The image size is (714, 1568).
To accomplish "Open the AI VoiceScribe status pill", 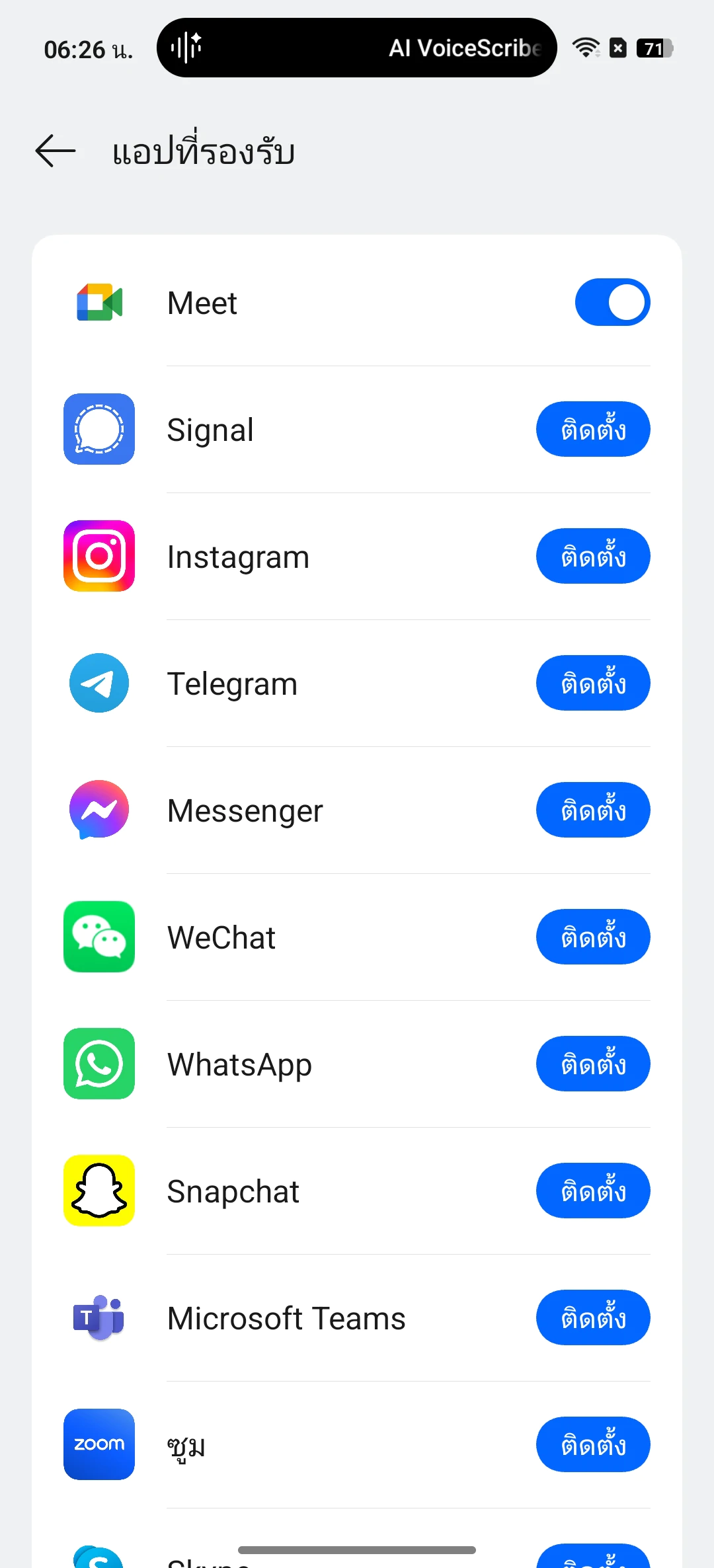I will [357, 48].
